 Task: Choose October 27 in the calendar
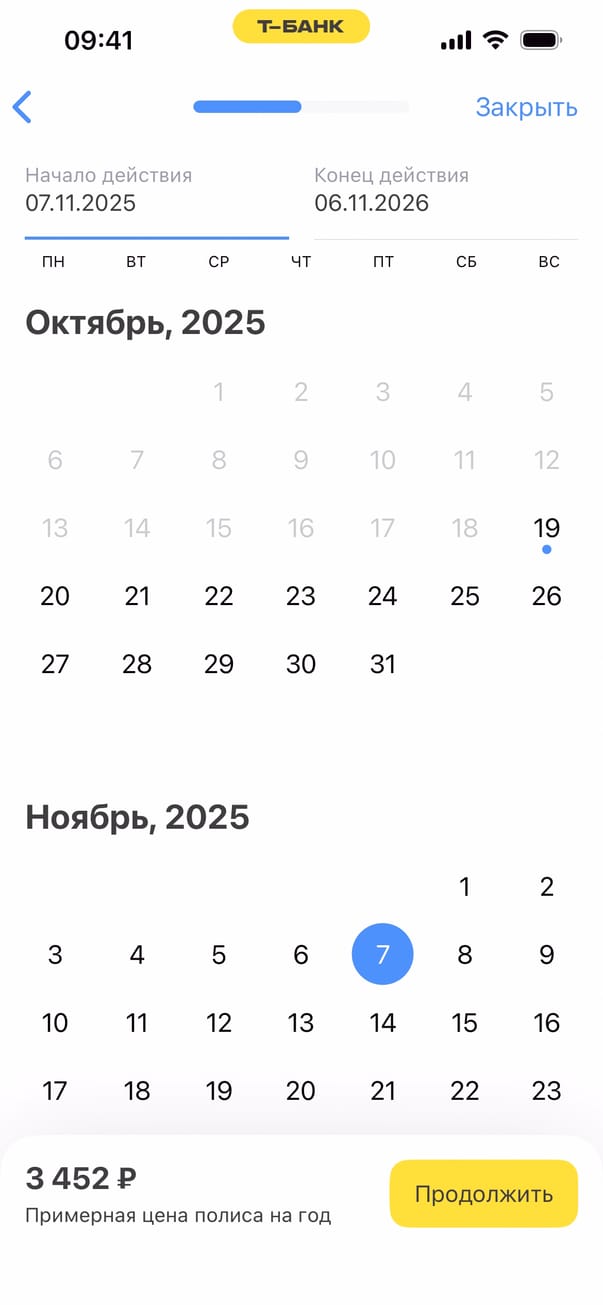[x=55, y=664]
